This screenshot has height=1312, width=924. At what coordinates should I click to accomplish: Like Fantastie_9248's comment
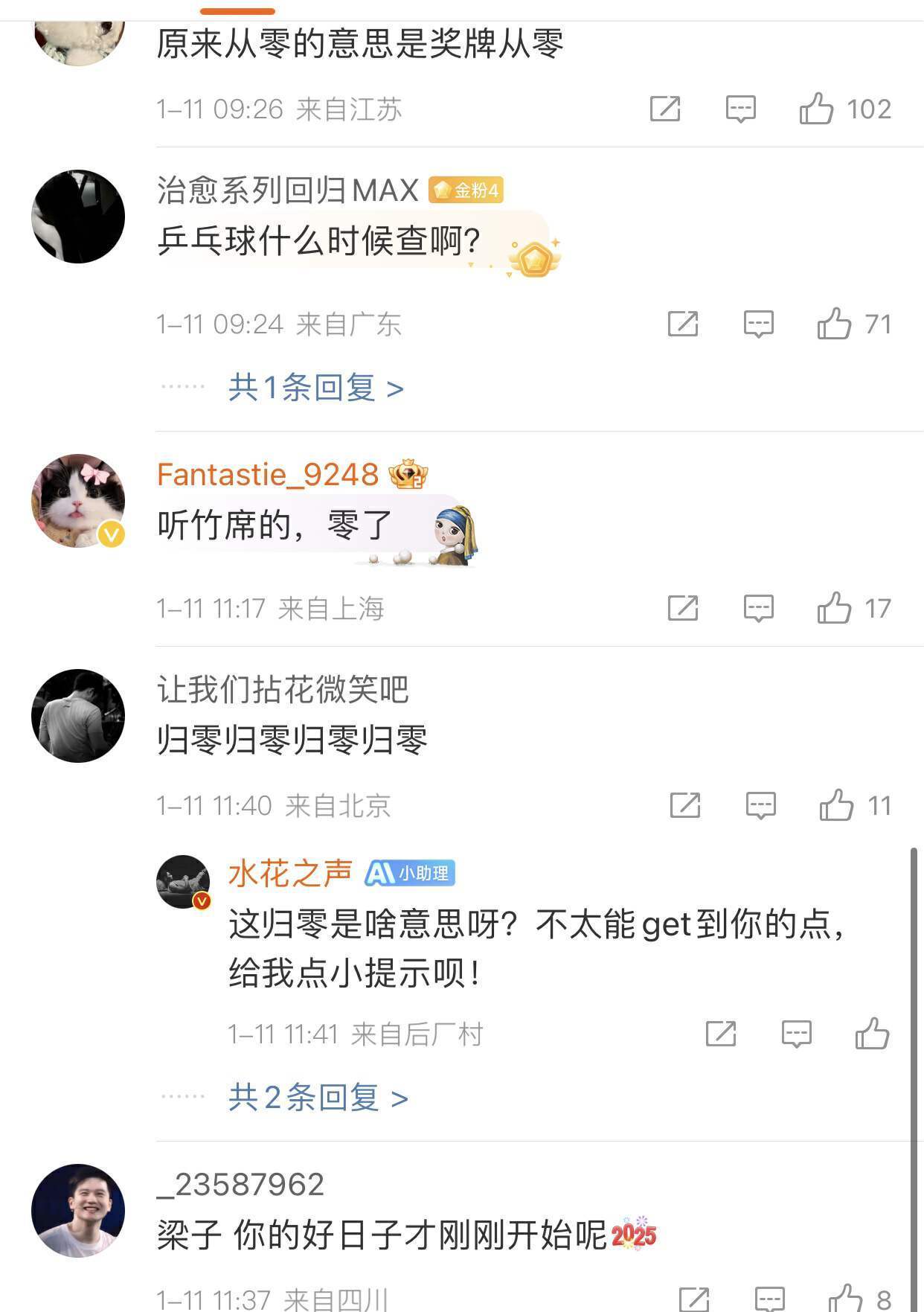tap(834, 608)
